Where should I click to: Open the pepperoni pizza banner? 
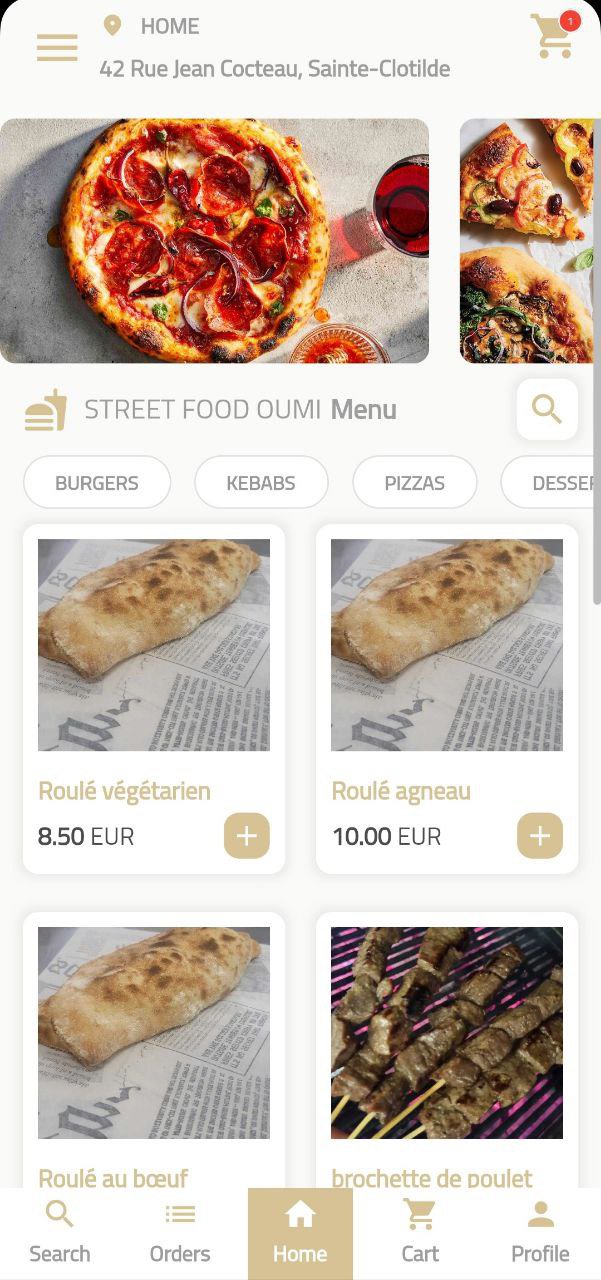coord(214,241)
